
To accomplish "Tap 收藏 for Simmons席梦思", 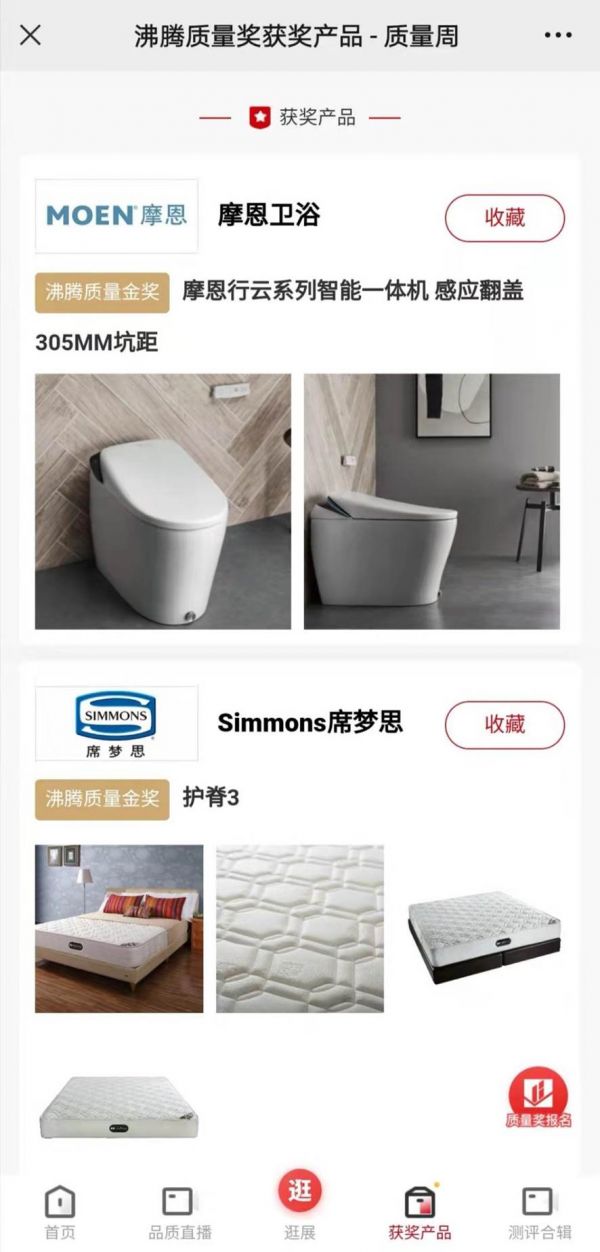I will click(x=505, y=725).
